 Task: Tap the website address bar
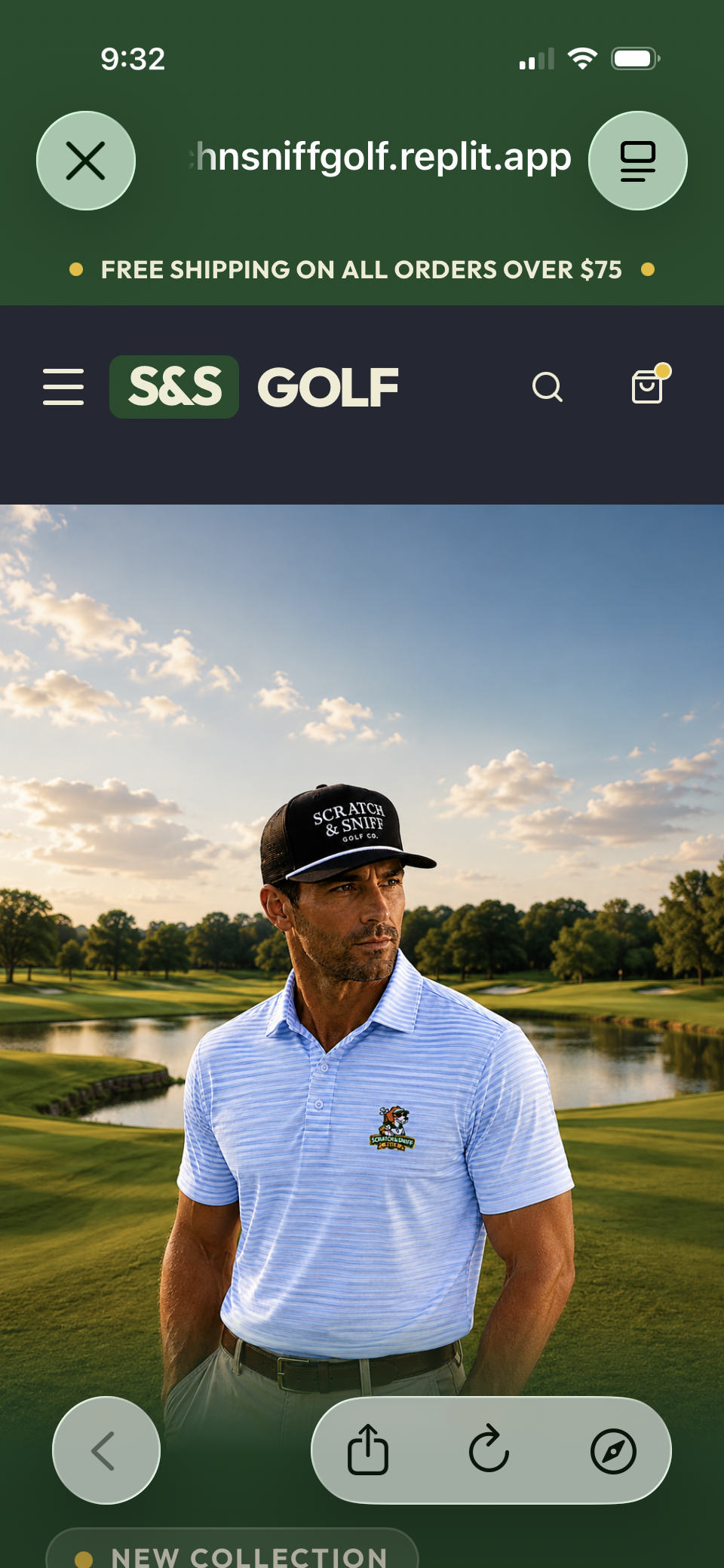tap(381, 158)
